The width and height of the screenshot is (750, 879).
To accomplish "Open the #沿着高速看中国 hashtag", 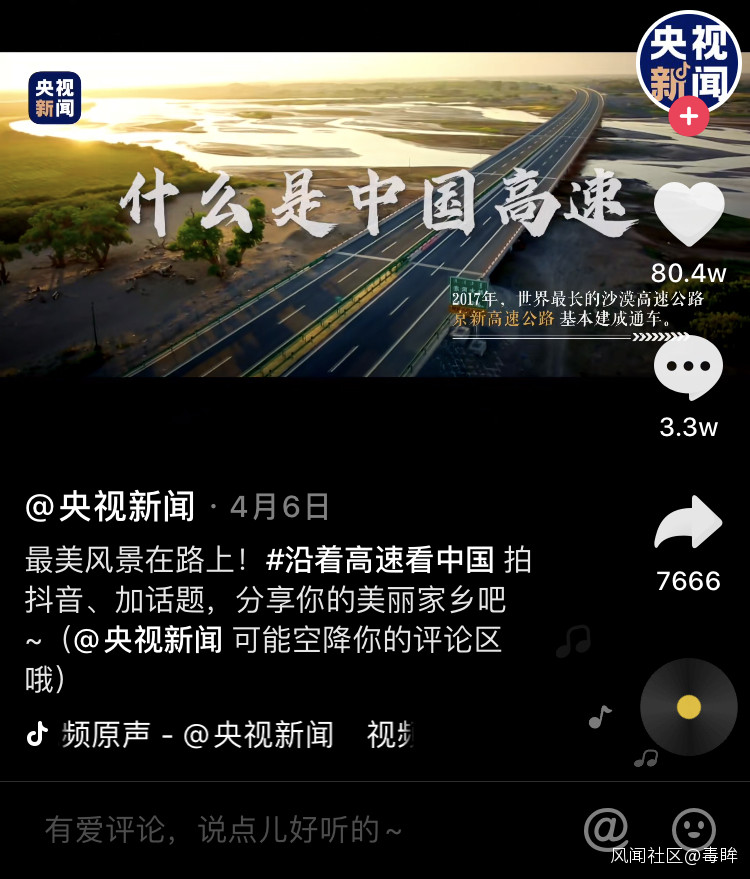I will [x=380, y=559].
